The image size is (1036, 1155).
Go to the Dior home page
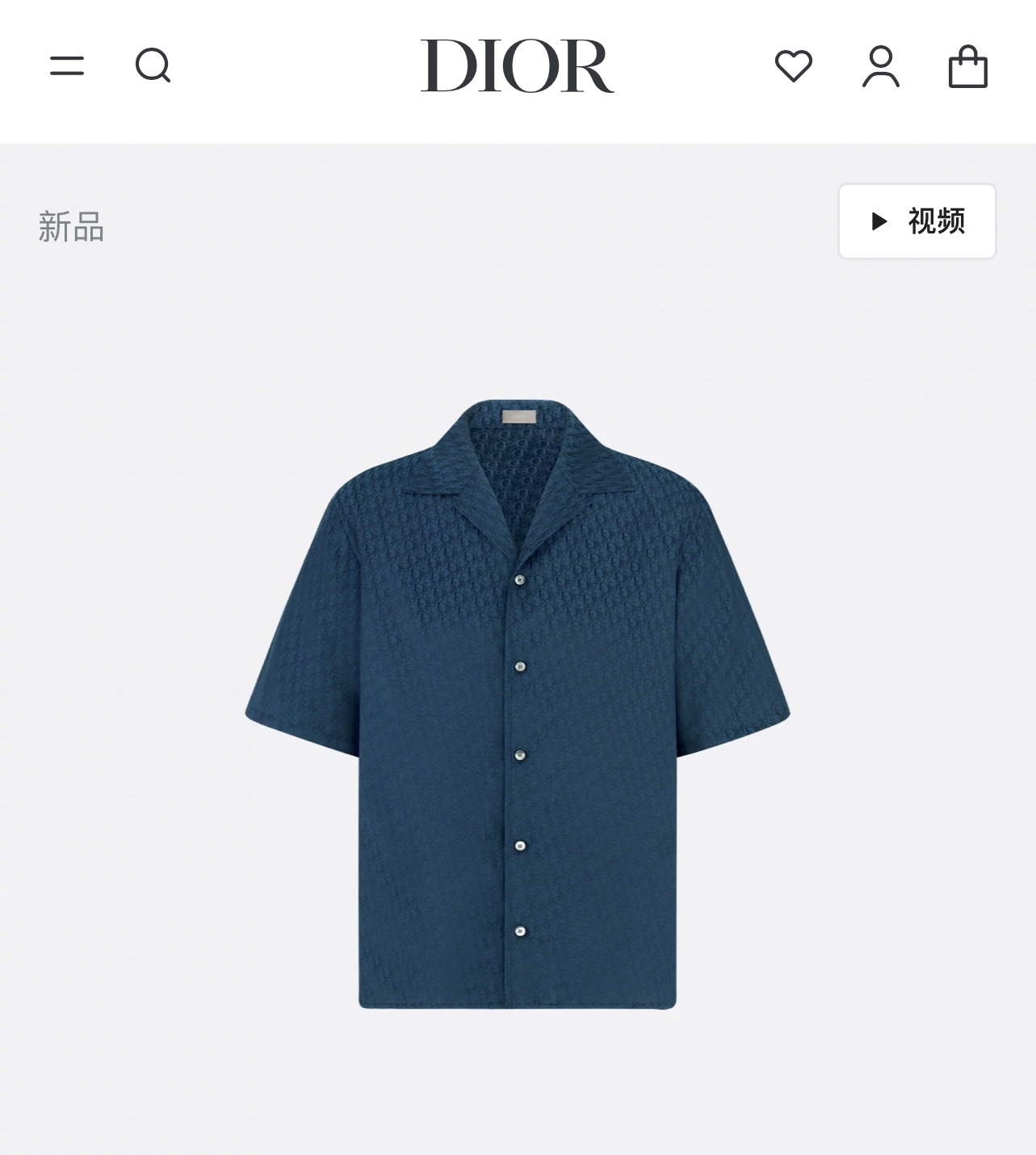517,65
